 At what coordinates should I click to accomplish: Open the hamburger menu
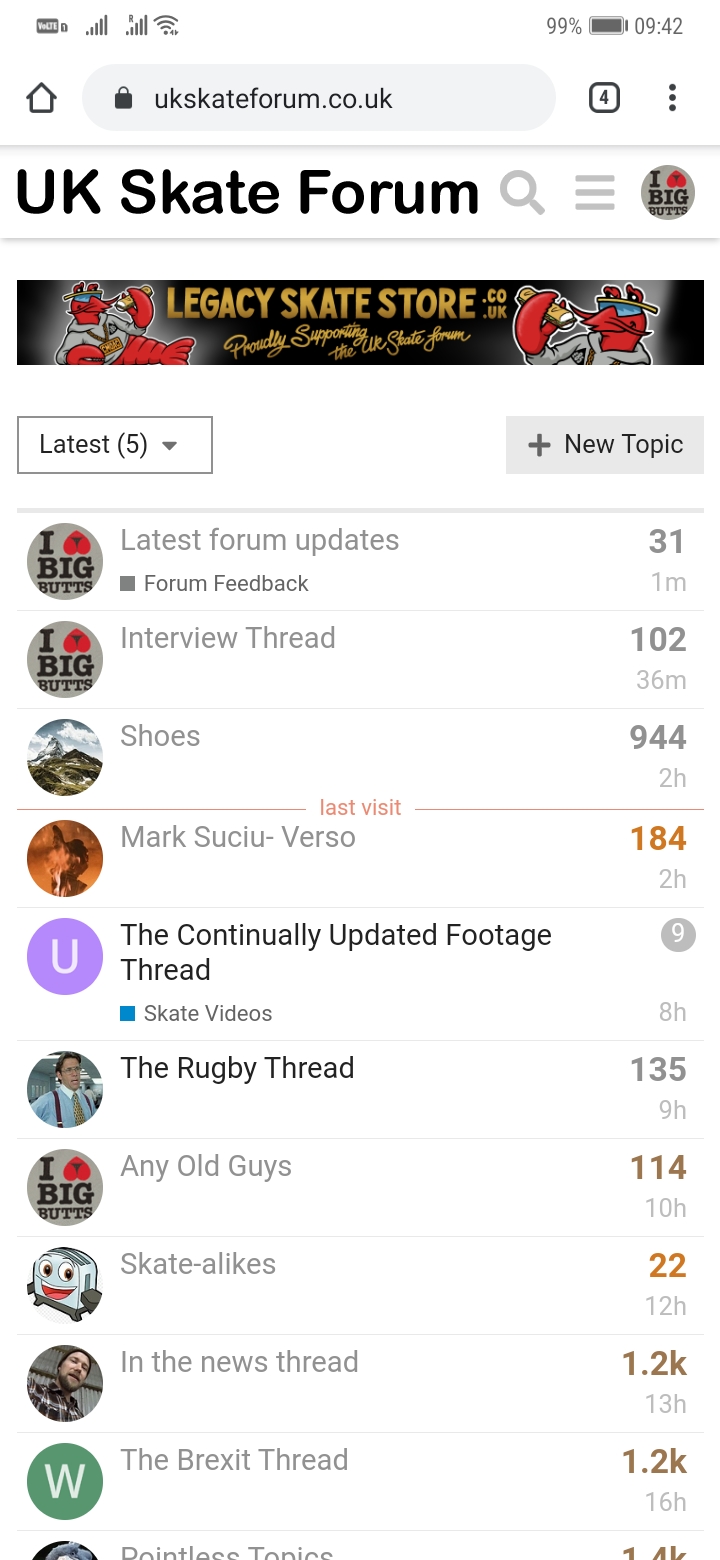(x=595, y=192)
